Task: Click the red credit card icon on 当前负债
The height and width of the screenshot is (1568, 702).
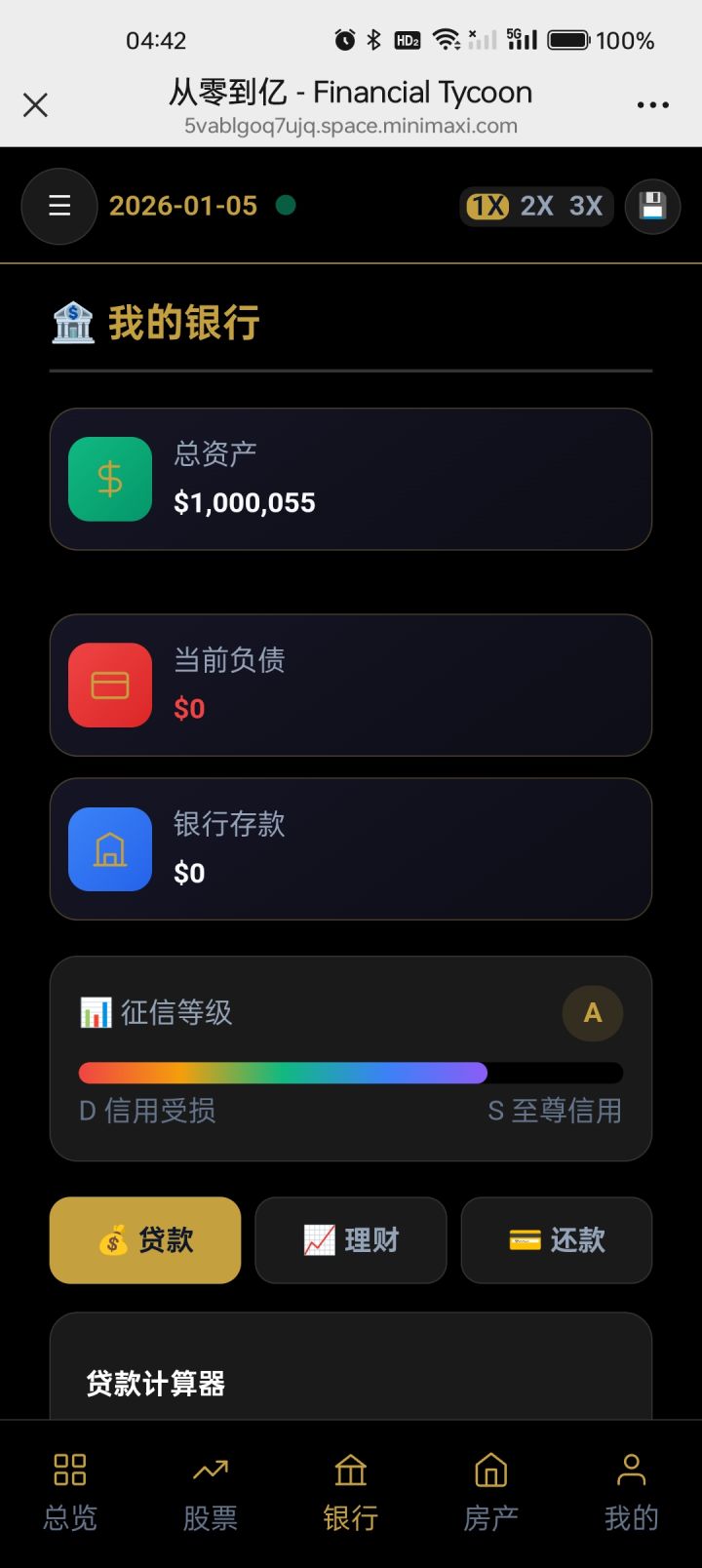Action: pos(108,684)
